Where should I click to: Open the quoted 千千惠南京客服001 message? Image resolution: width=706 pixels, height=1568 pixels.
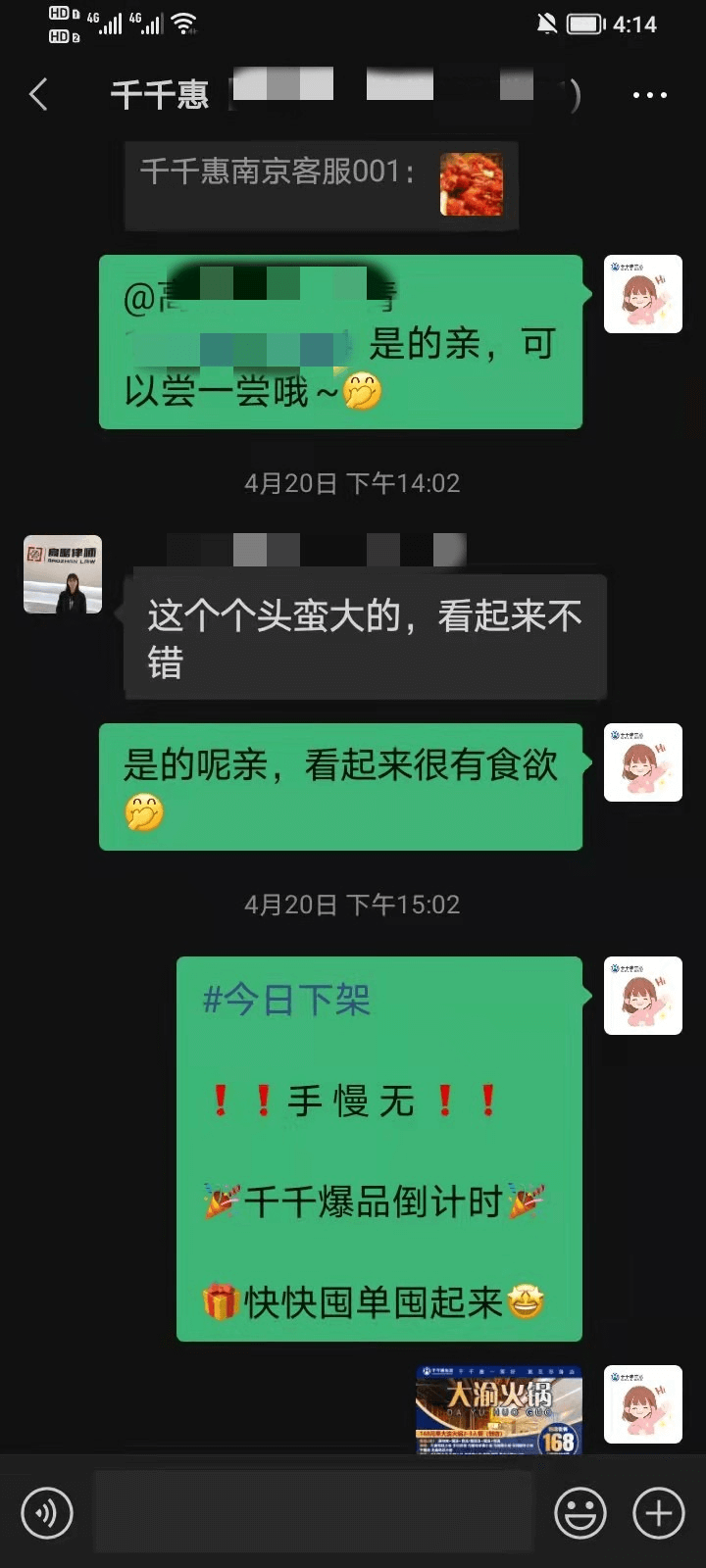(321, 185)
